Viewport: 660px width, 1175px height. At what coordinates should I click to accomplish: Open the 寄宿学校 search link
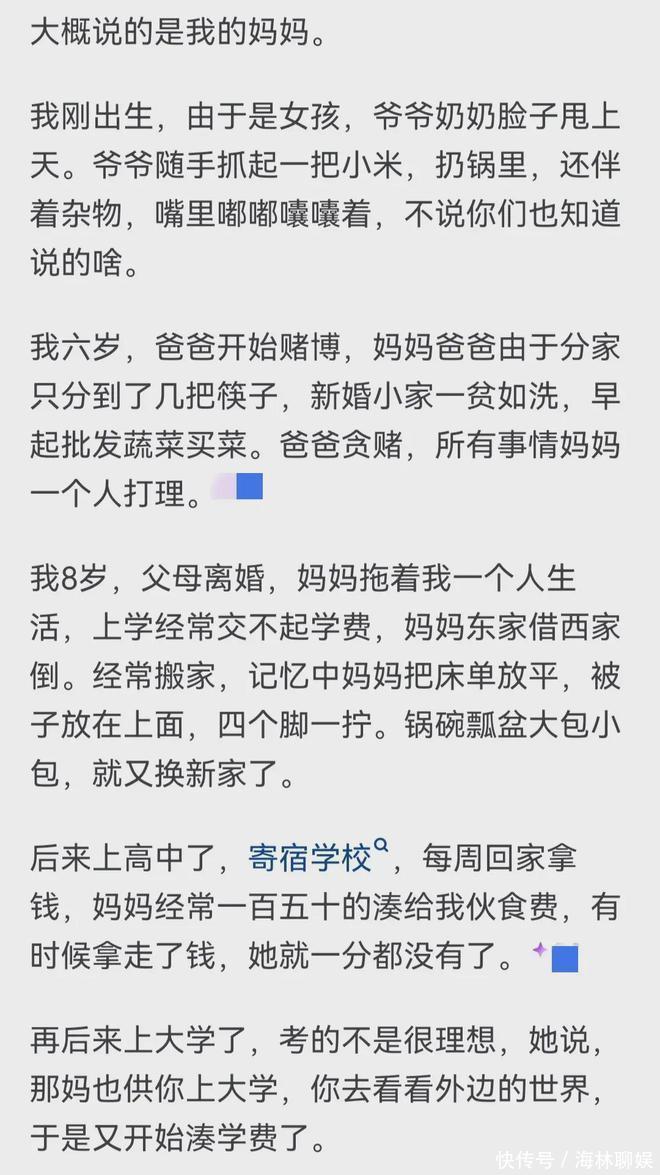(312, 858)
